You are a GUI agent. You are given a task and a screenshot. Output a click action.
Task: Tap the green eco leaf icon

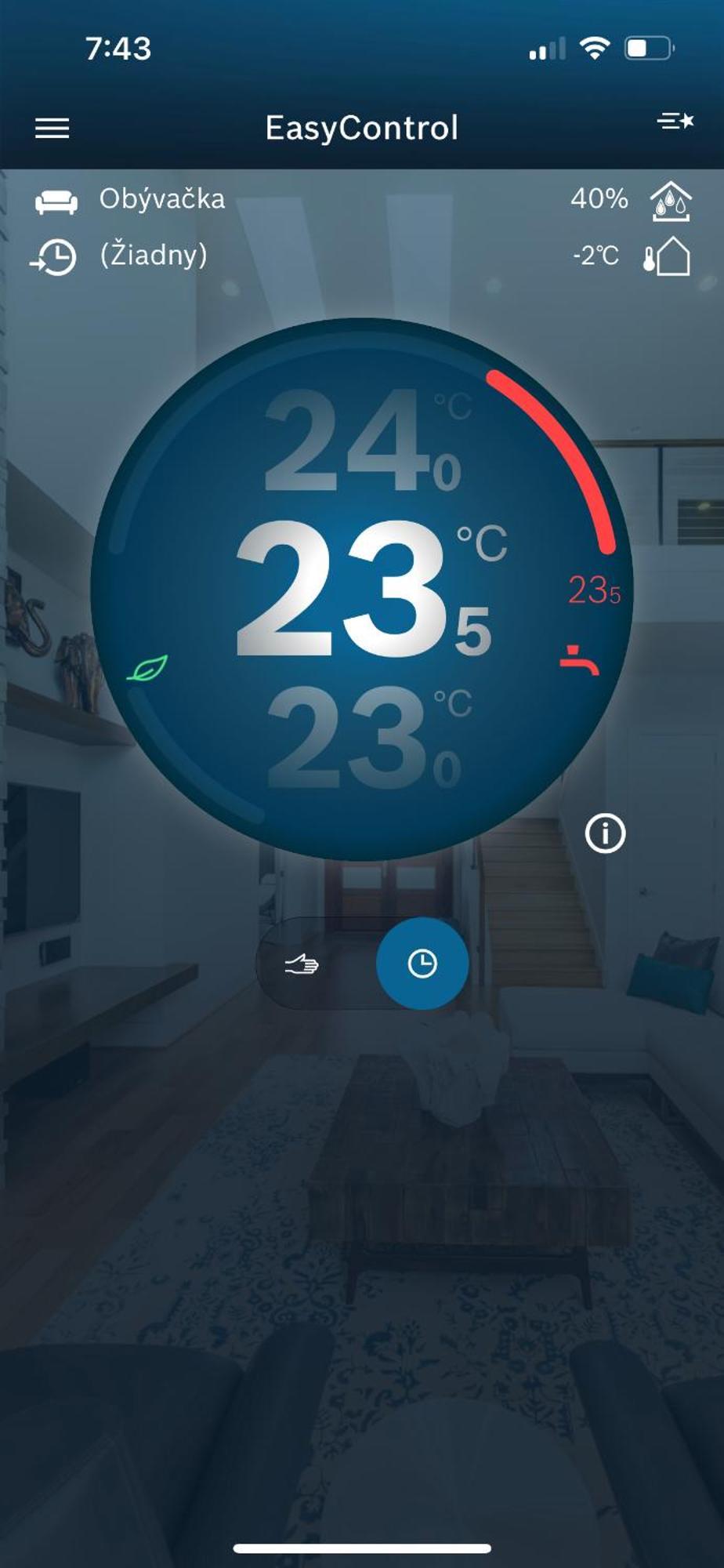click(147, 669)
